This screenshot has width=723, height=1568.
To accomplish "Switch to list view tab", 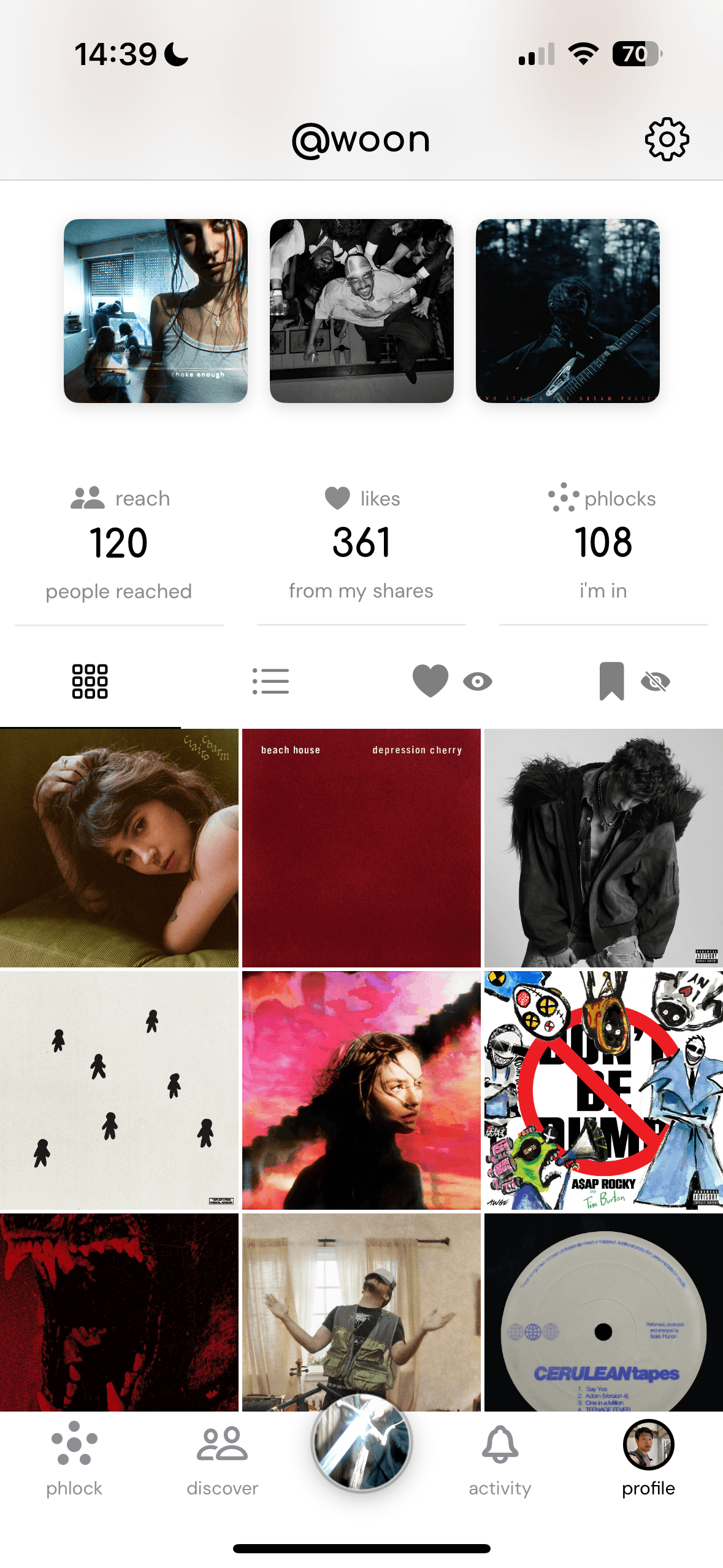I will click(x=271, y=681).
